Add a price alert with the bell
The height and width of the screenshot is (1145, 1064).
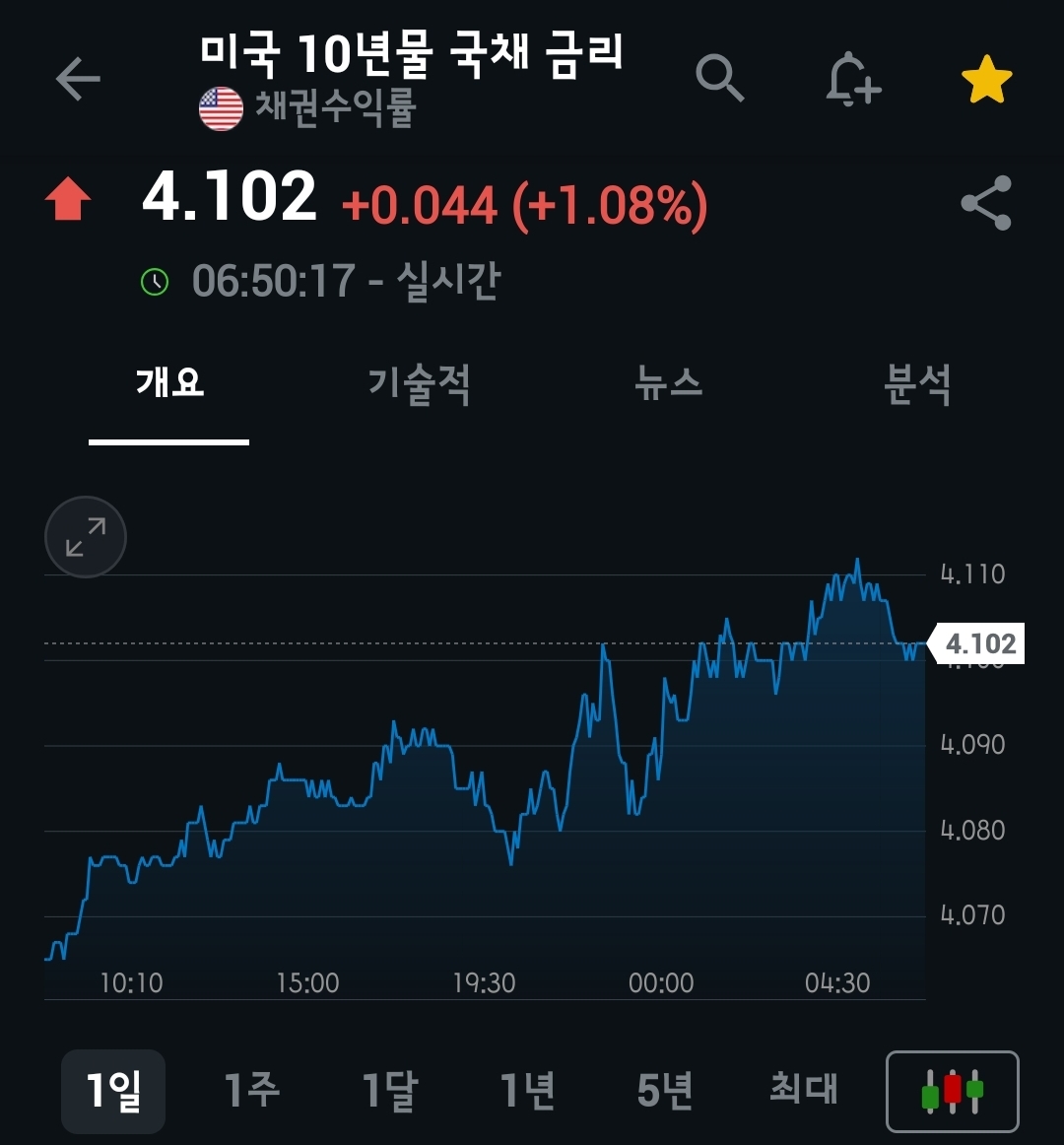point(852,79)
